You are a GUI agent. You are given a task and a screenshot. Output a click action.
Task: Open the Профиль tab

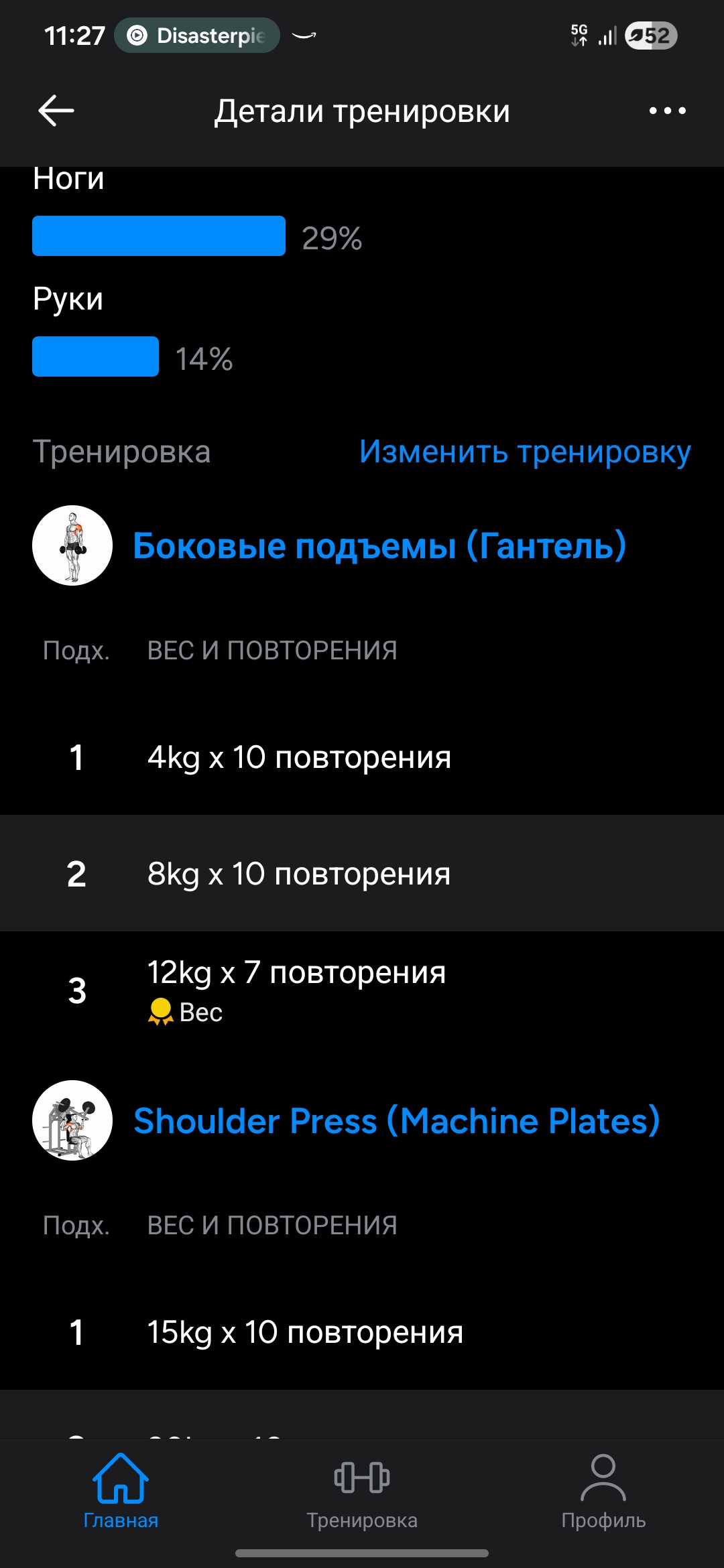pyautogui.click(x=603, y=1489)
